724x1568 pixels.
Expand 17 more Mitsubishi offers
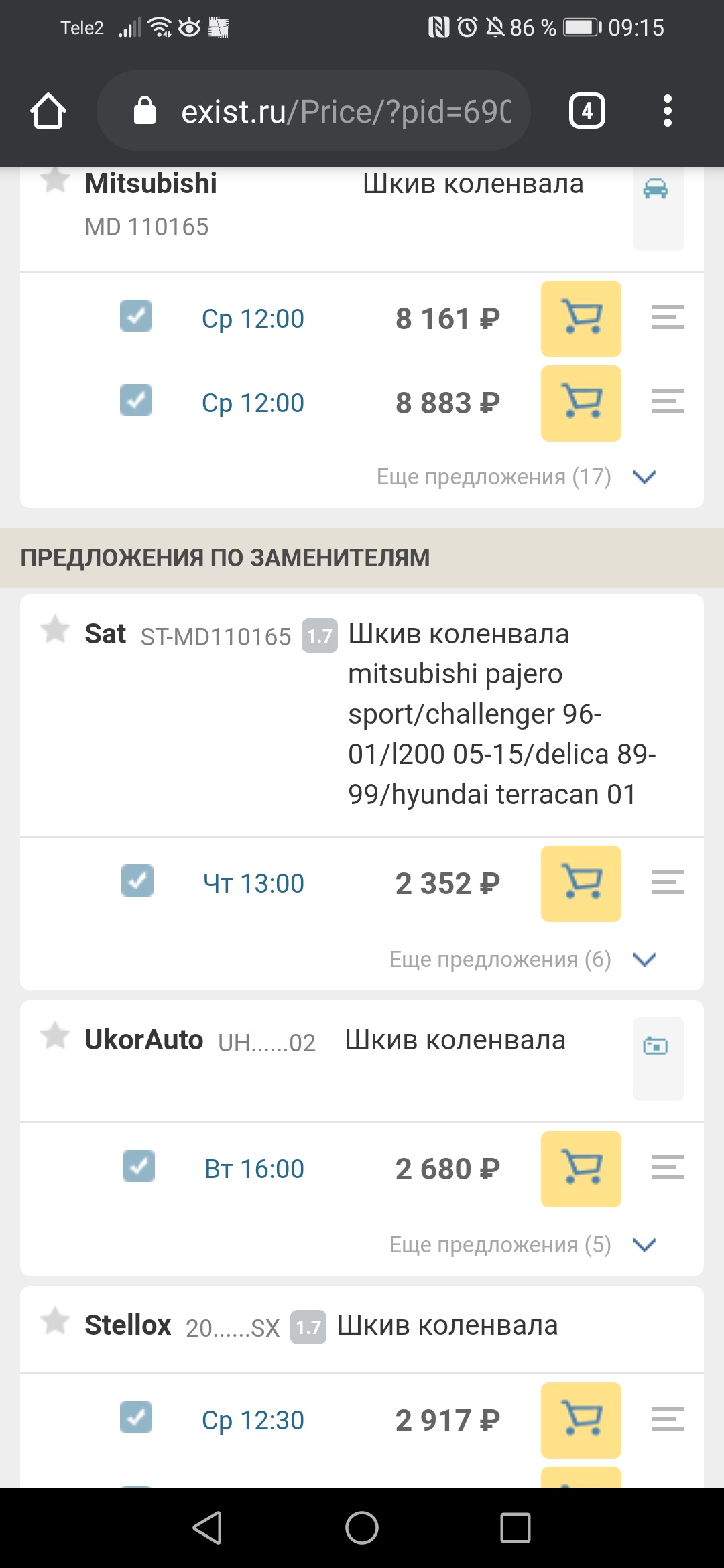515,477
